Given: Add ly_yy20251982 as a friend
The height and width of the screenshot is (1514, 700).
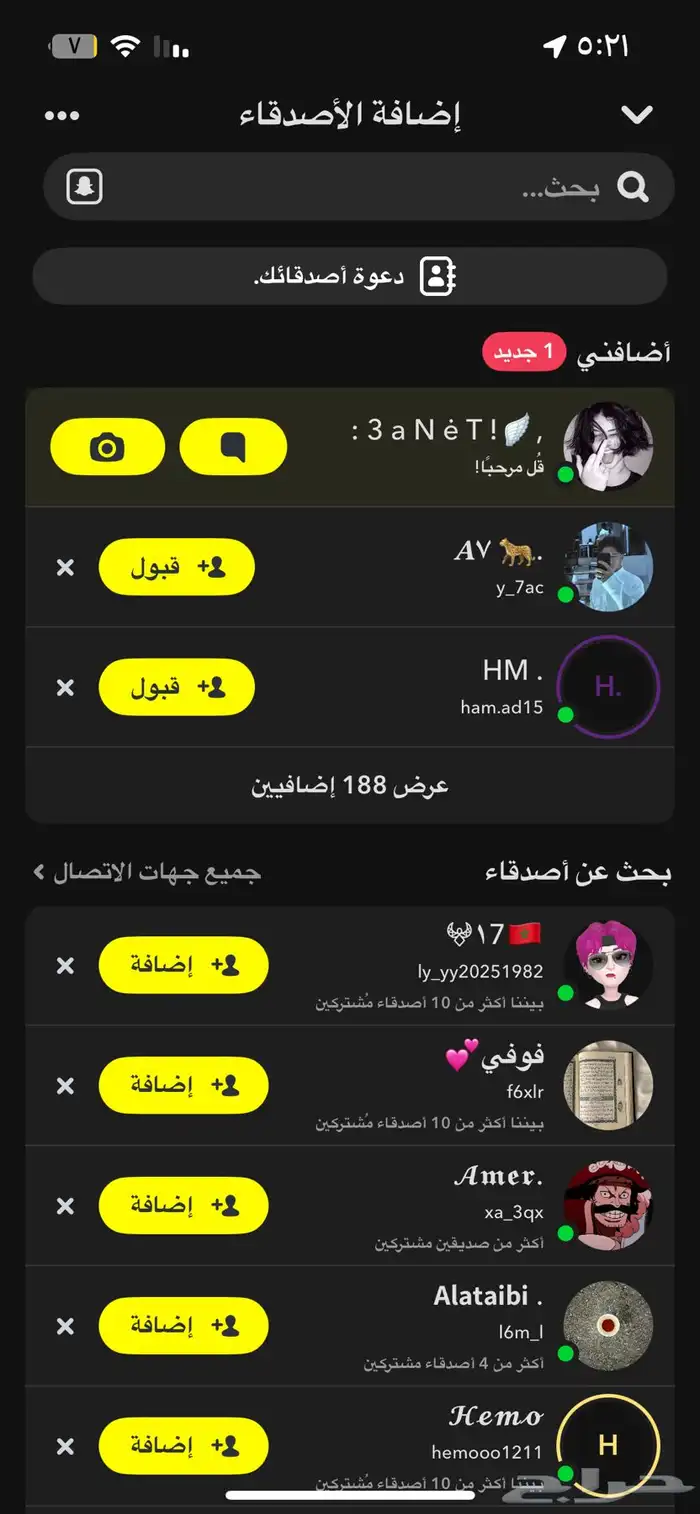Looking at the screenshot, I should point(183,965).
